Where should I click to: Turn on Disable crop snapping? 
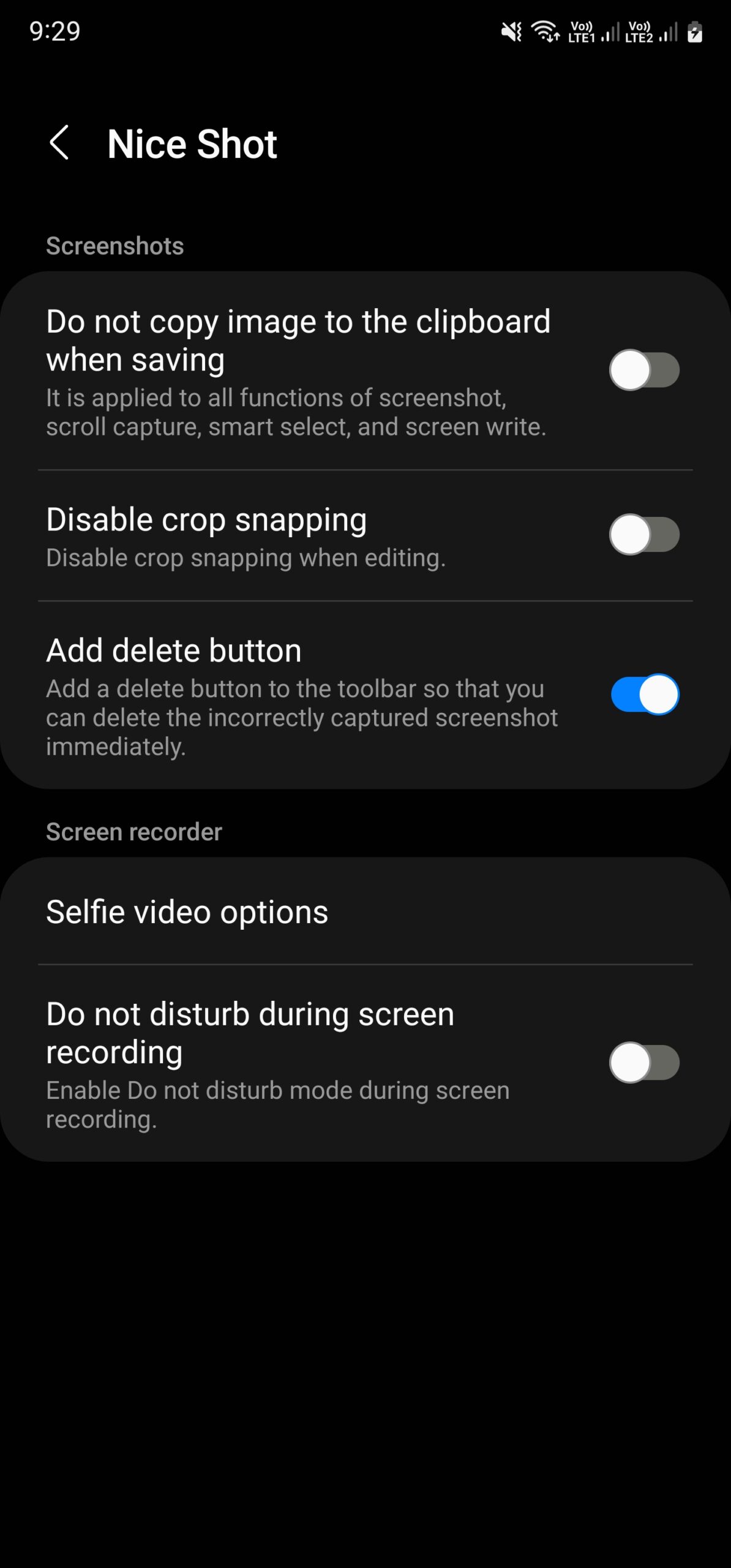[x=645, y=534]
